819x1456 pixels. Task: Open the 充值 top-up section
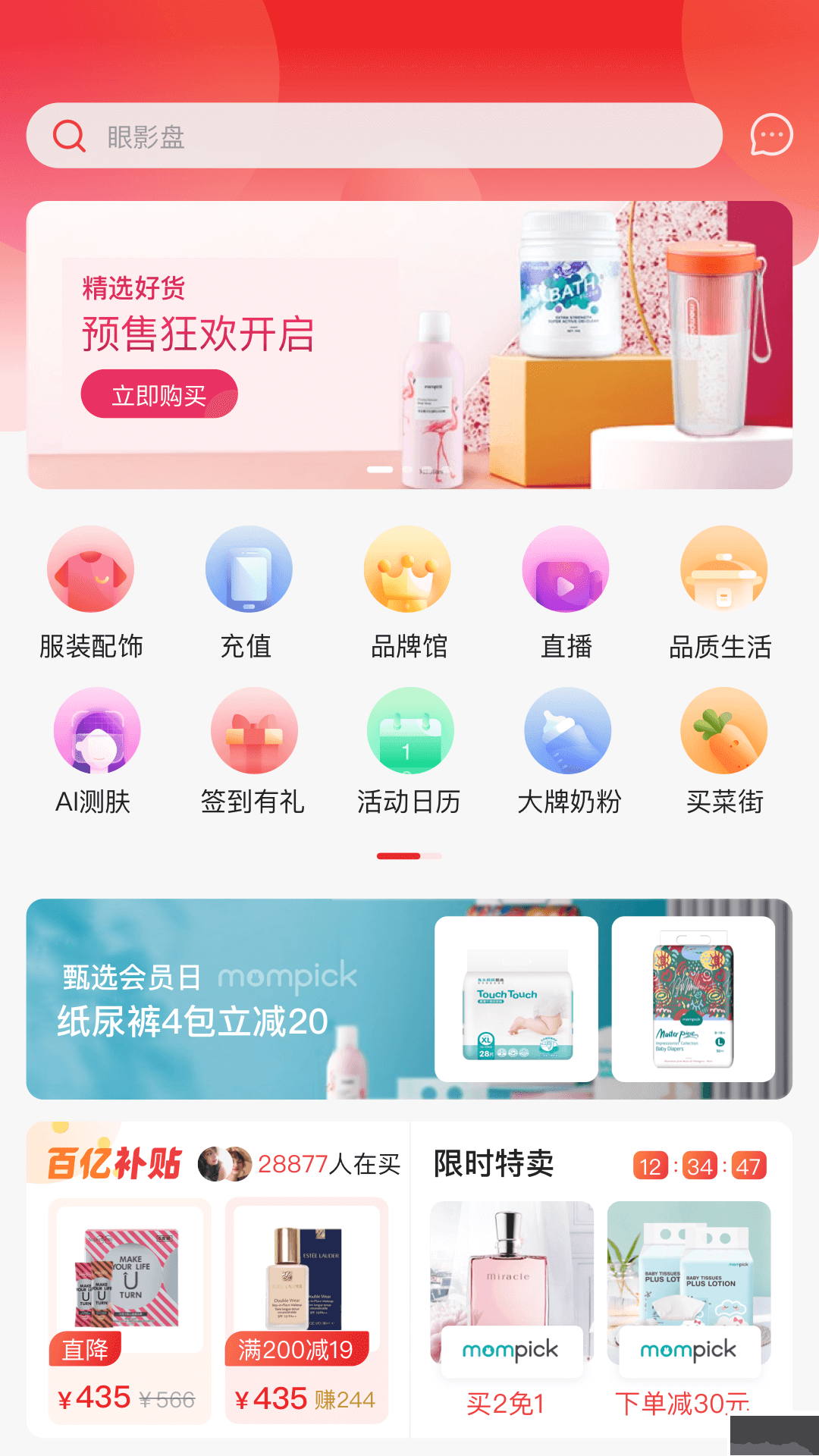point(248,591)
